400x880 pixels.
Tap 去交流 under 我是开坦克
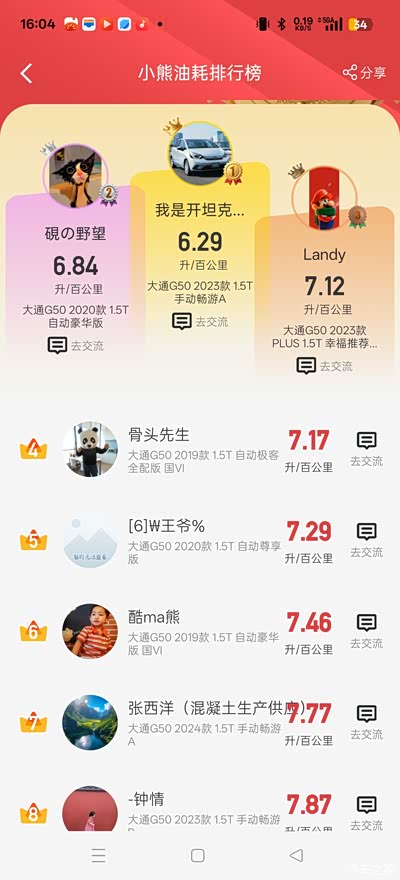200,322
